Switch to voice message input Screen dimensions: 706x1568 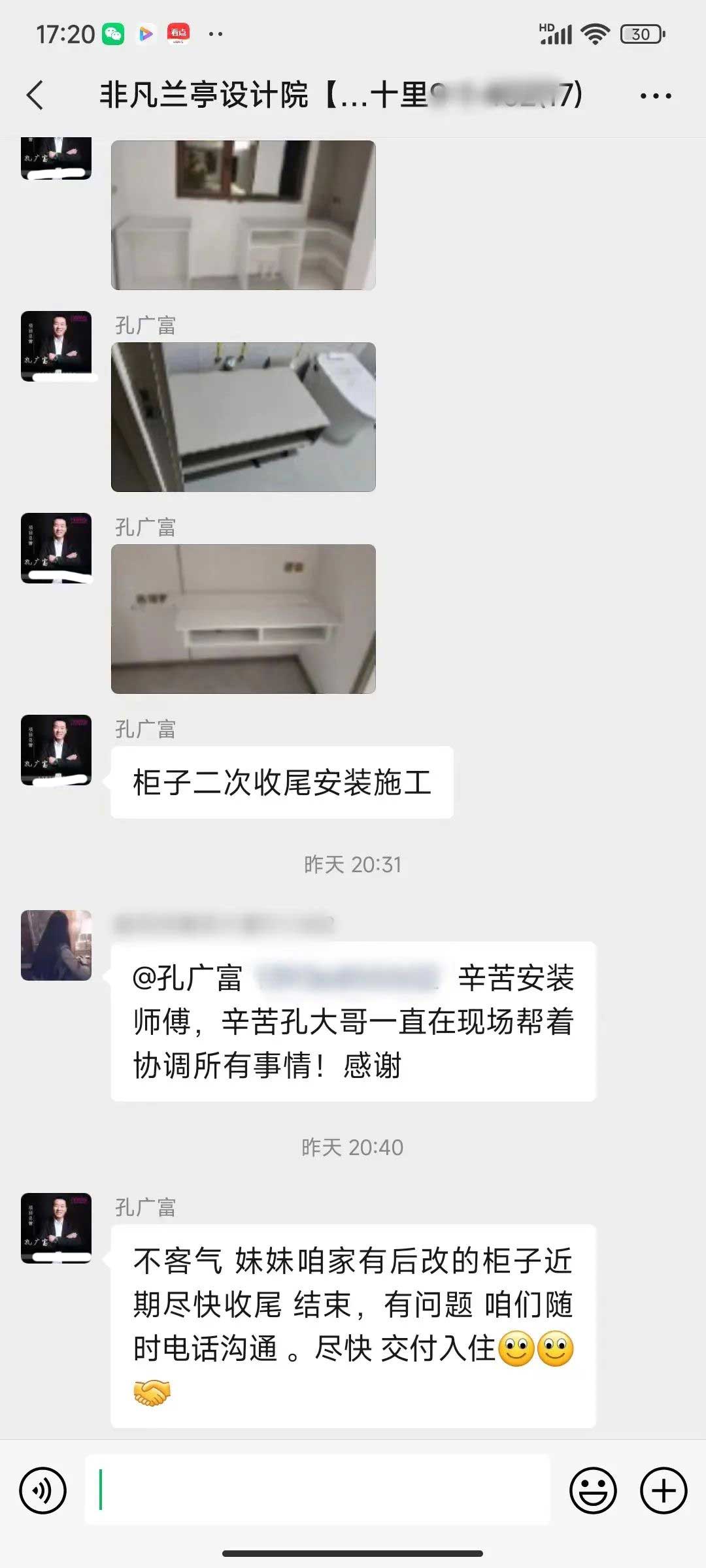coord(43,1490)
